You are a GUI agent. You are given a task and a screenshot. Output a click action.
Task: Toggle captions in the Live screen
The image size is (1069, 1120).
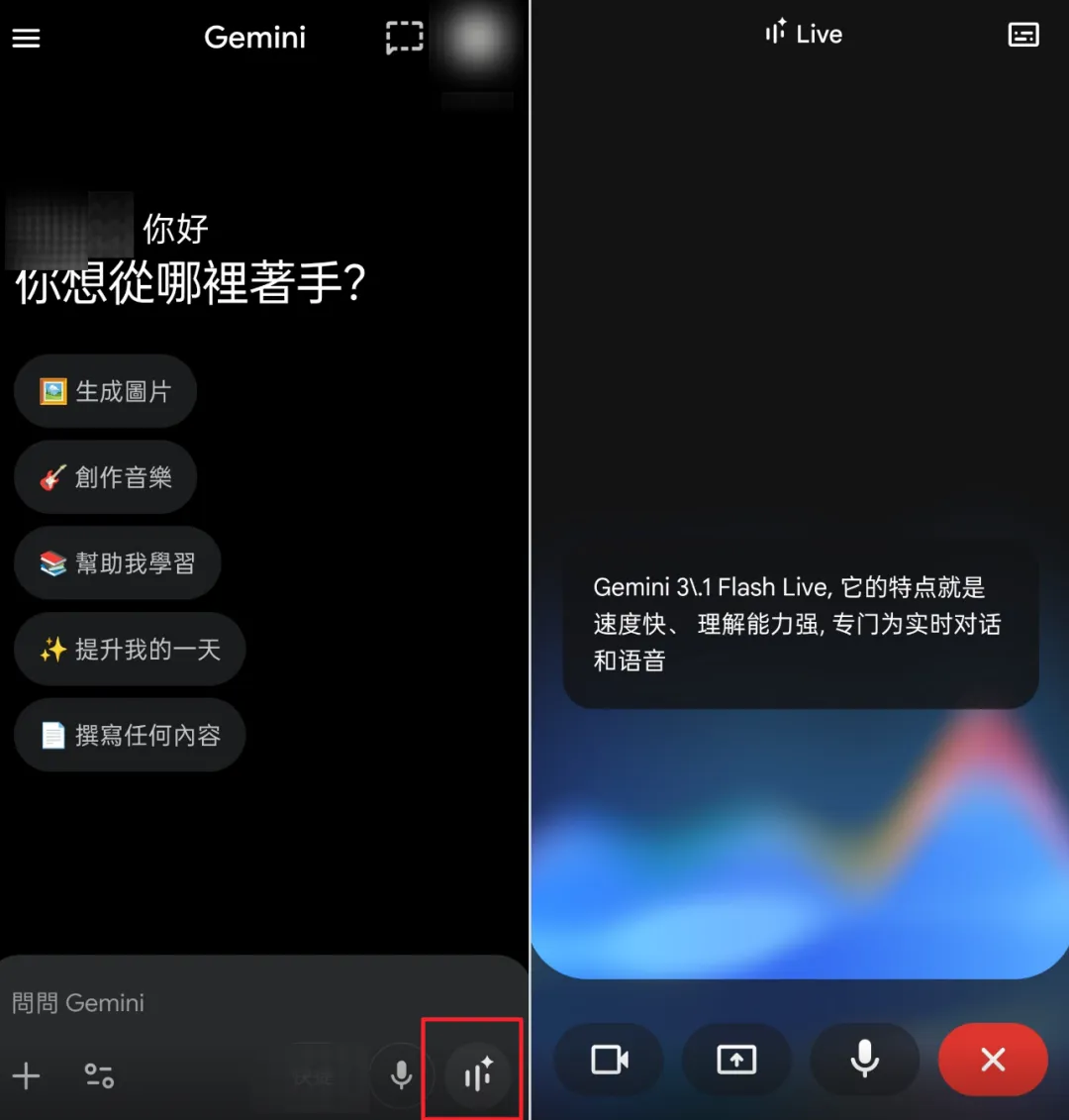(x=1022, y=35)
